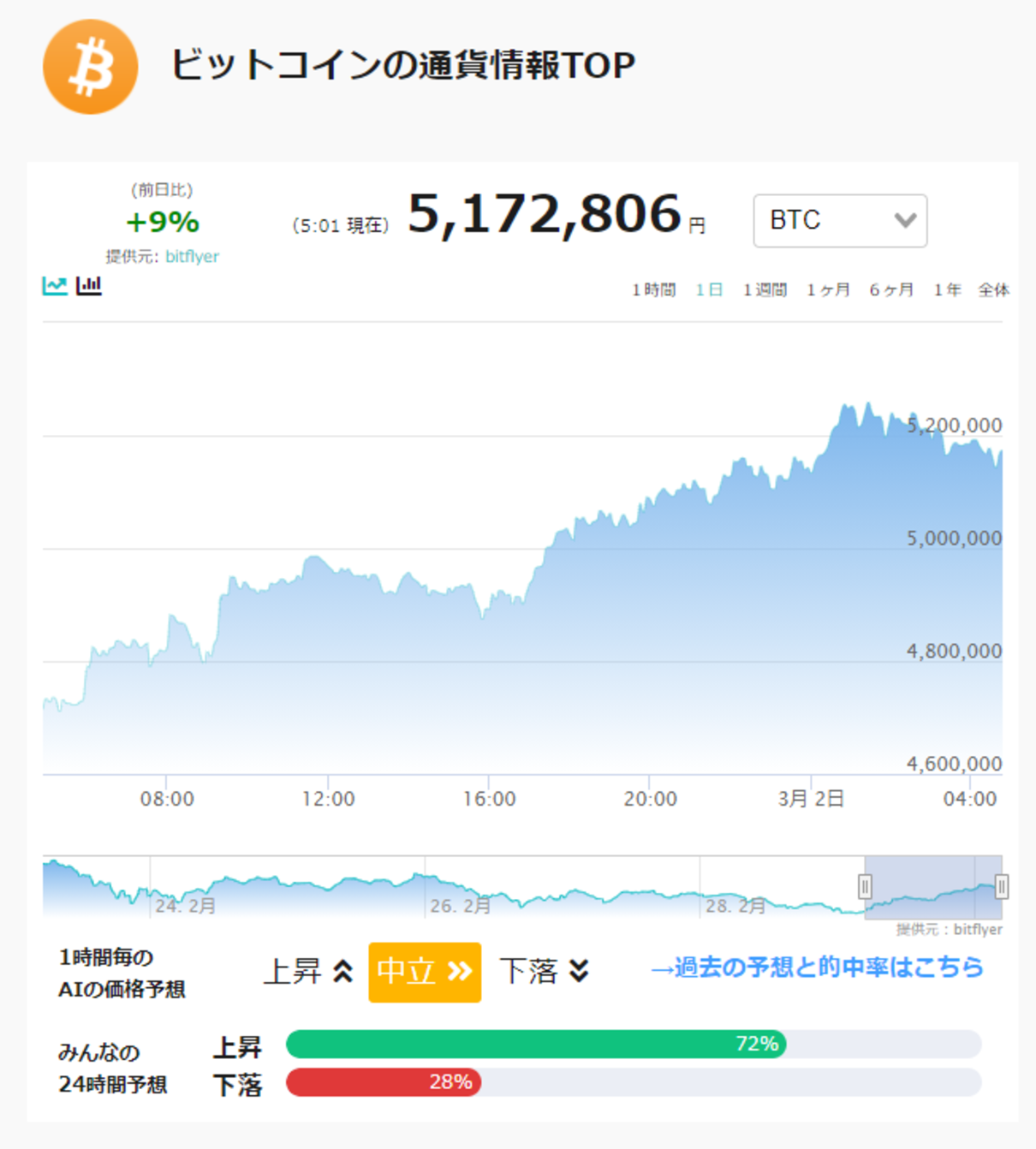Tap the left handle of range navigator
1036x1149 pixels.
[865, 886]
